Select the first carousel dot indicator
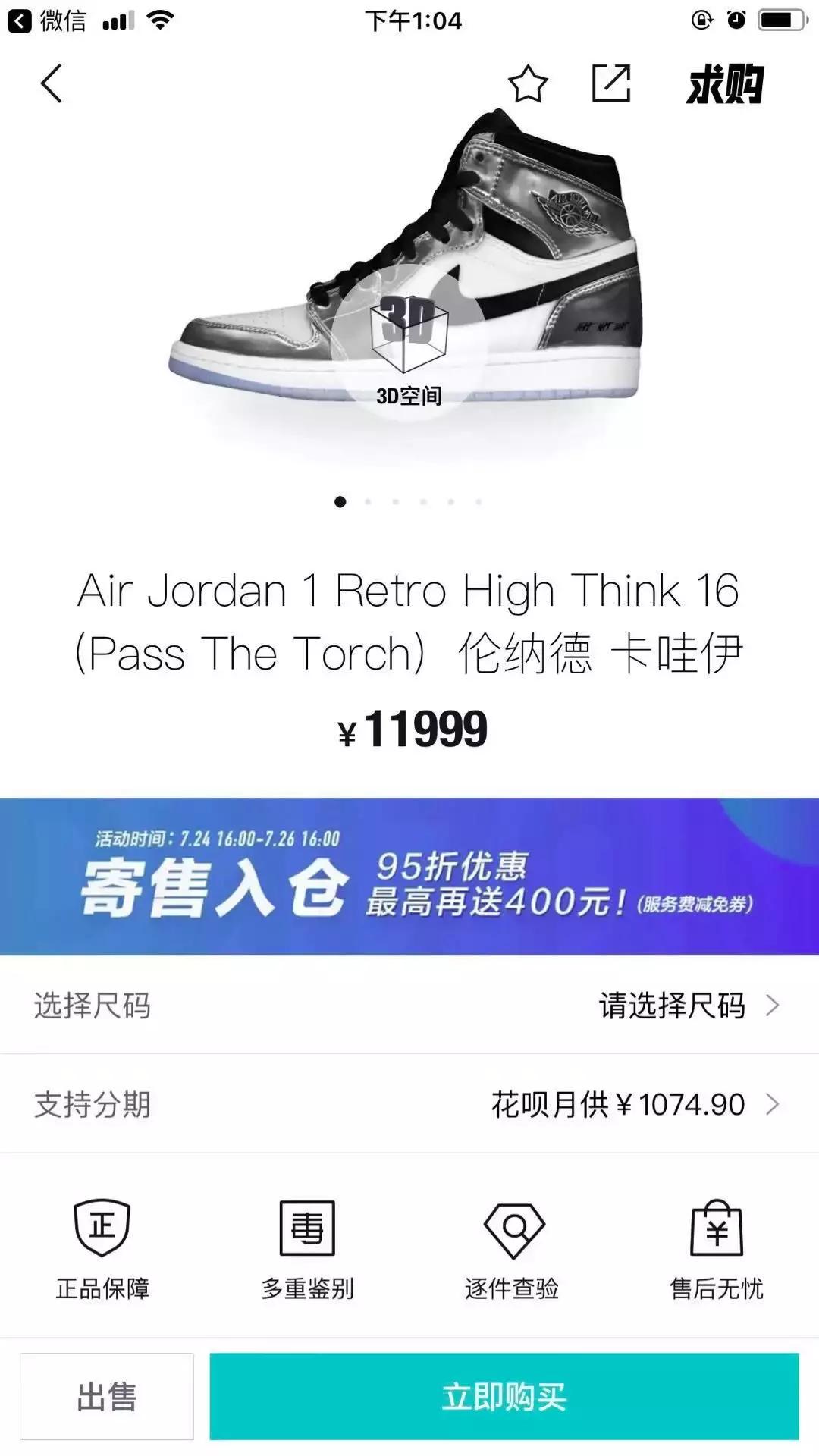 [340, 501]
